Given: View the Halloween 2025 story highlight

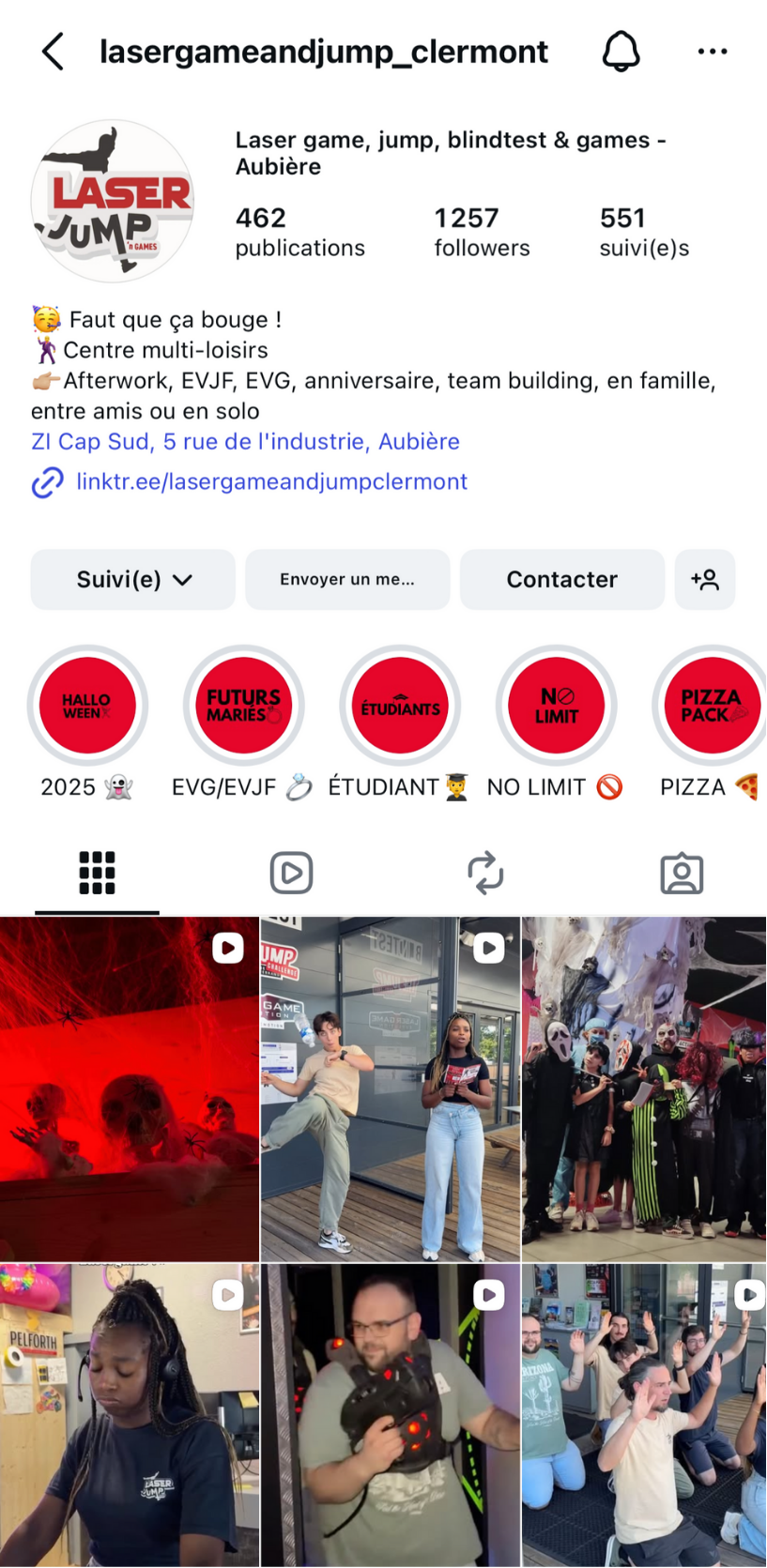Looking at the screenshot, I should (87, 706).
